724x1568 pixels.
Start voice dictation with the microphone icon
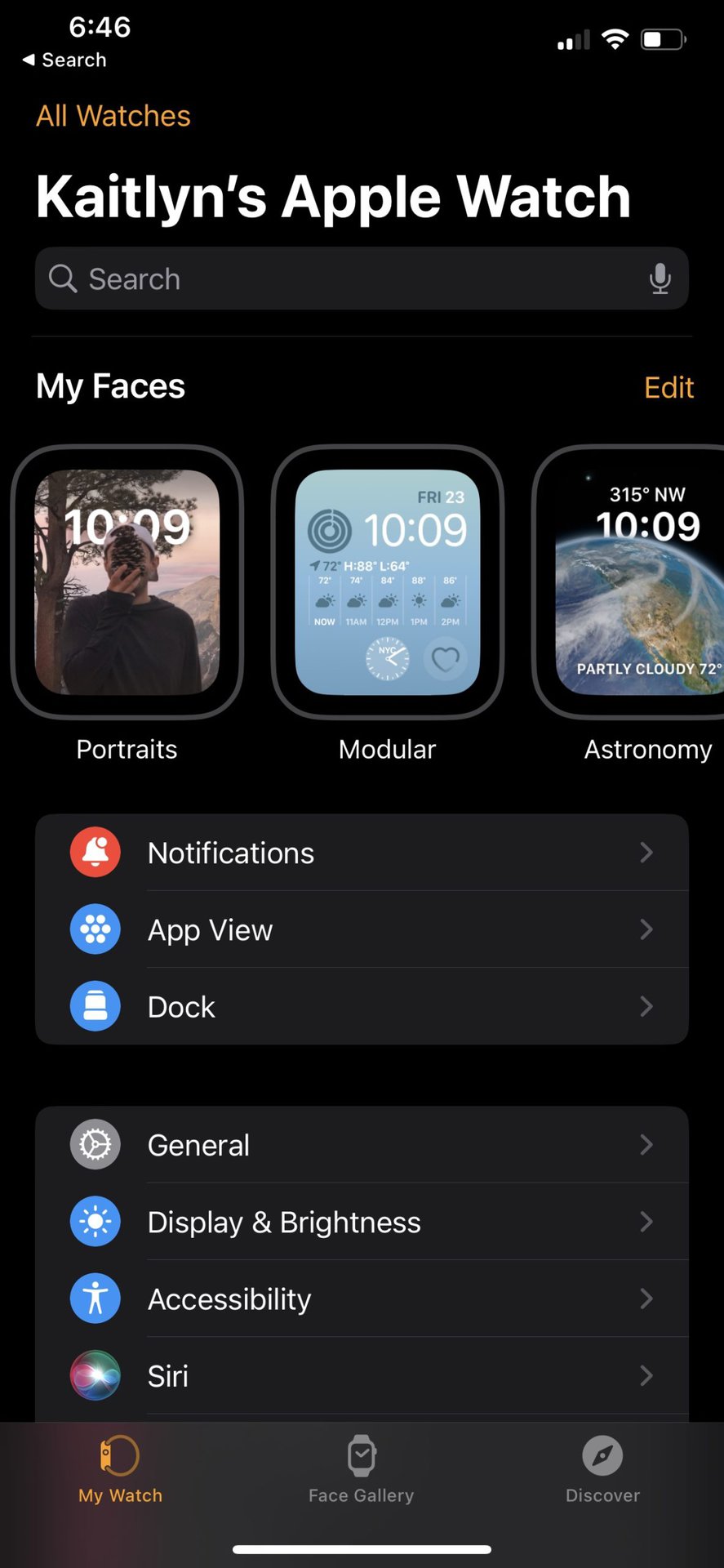(x=660, y=279)
